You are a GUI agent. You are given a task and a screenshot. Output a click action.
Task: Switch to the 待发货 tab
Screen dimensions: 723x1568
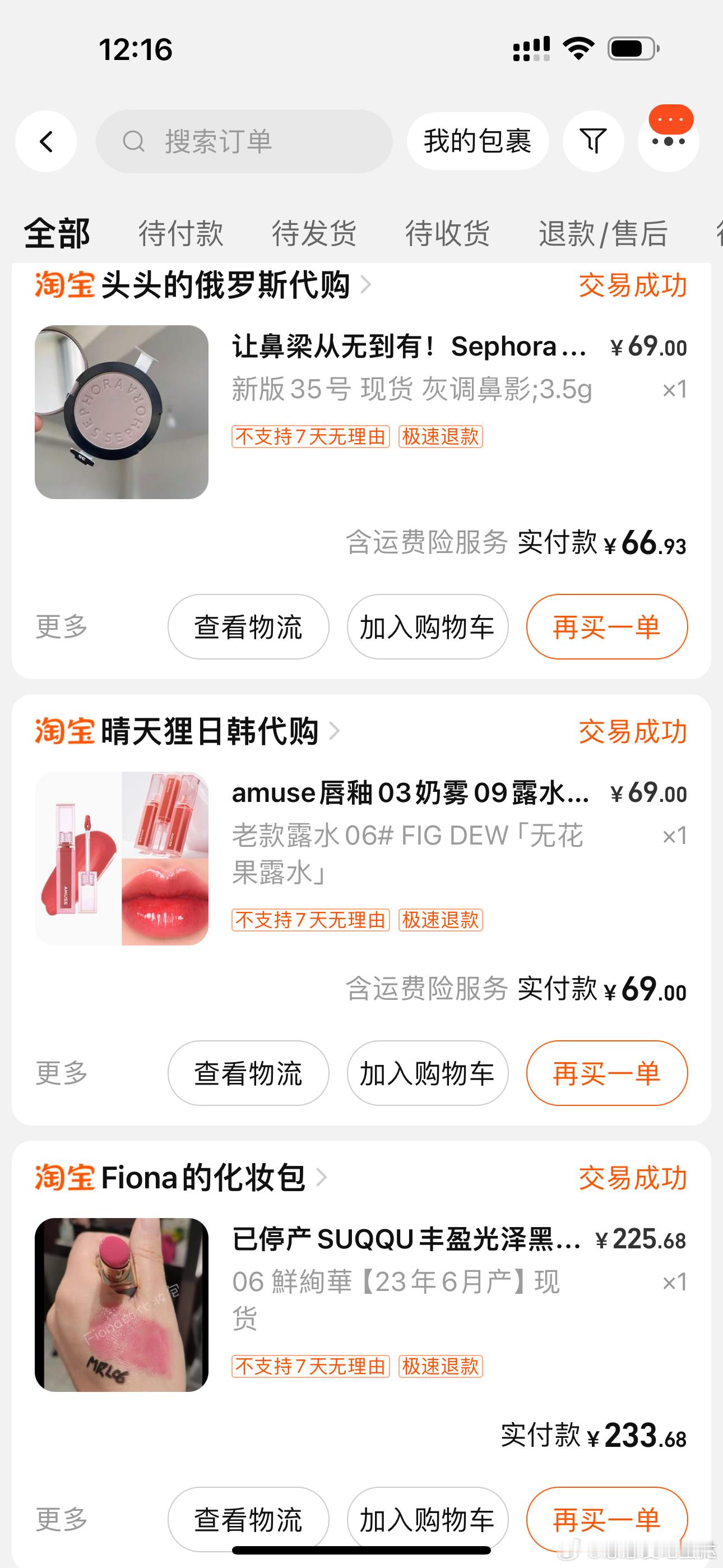[x=314, y=234]
